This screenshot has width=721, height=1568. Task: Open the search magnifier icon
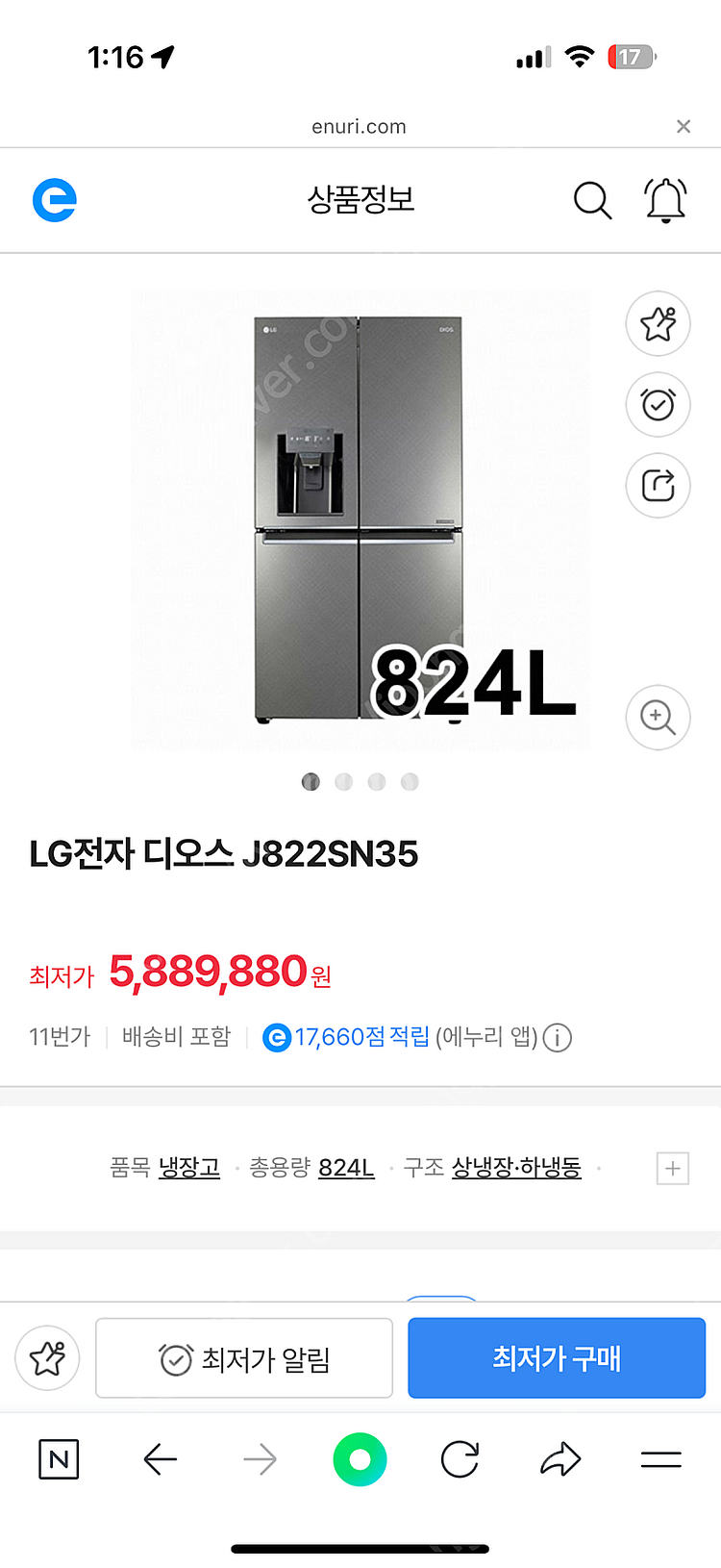[x=592, y=200]
